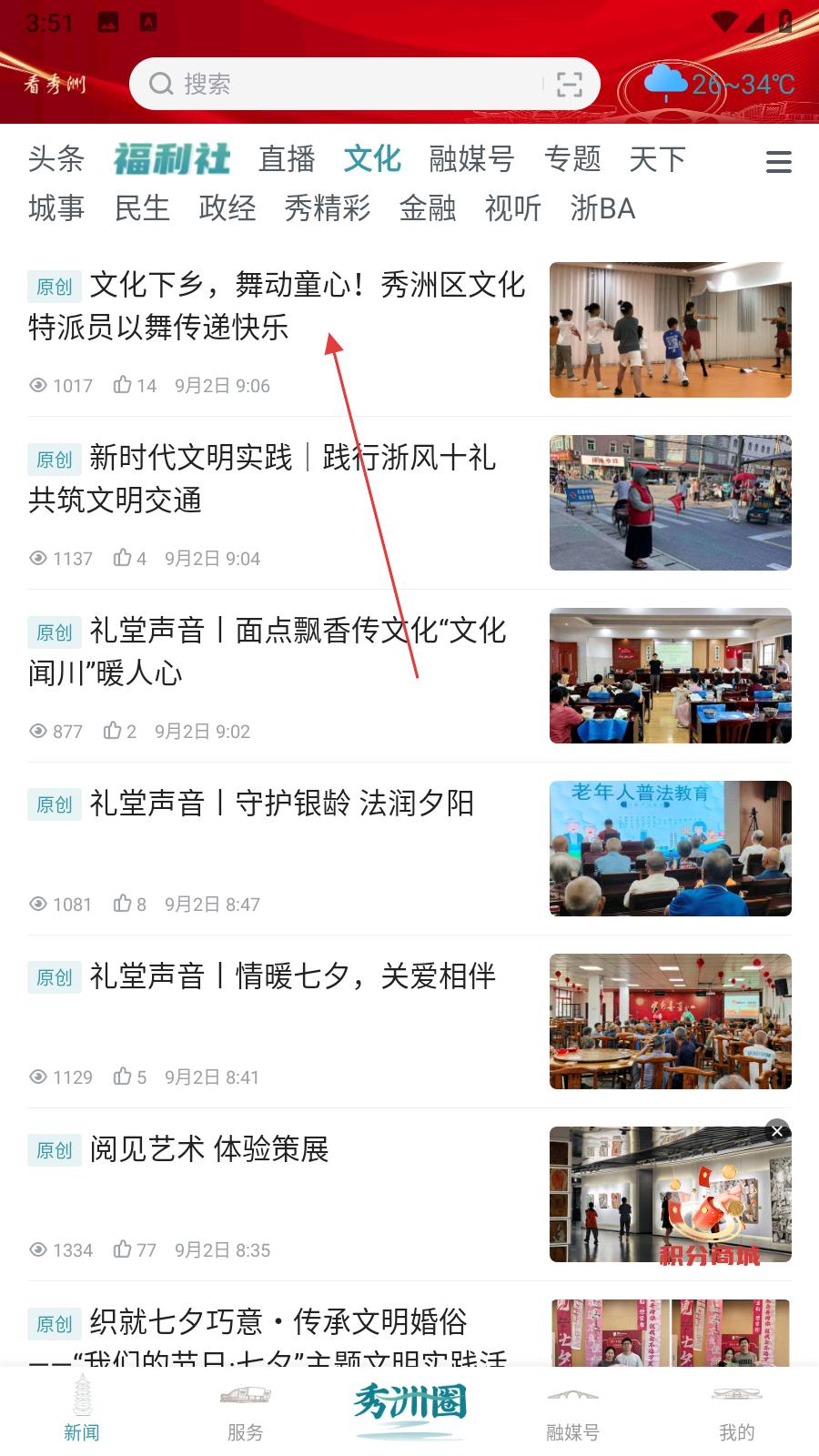
Task: Open the 服务 bottom tab
Action: click(x=246, y=1415)
